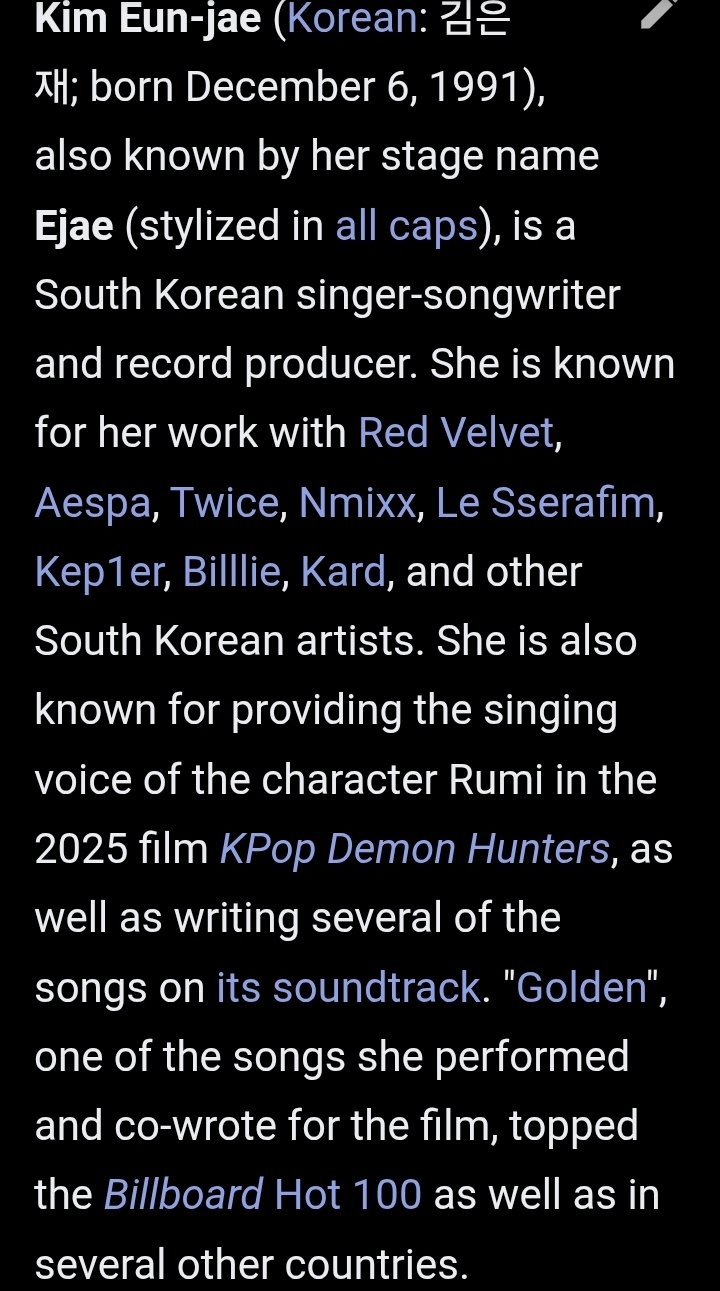Open the its soundtrack link
This screenshot has height=1291, width=720.
pos(348,988)
